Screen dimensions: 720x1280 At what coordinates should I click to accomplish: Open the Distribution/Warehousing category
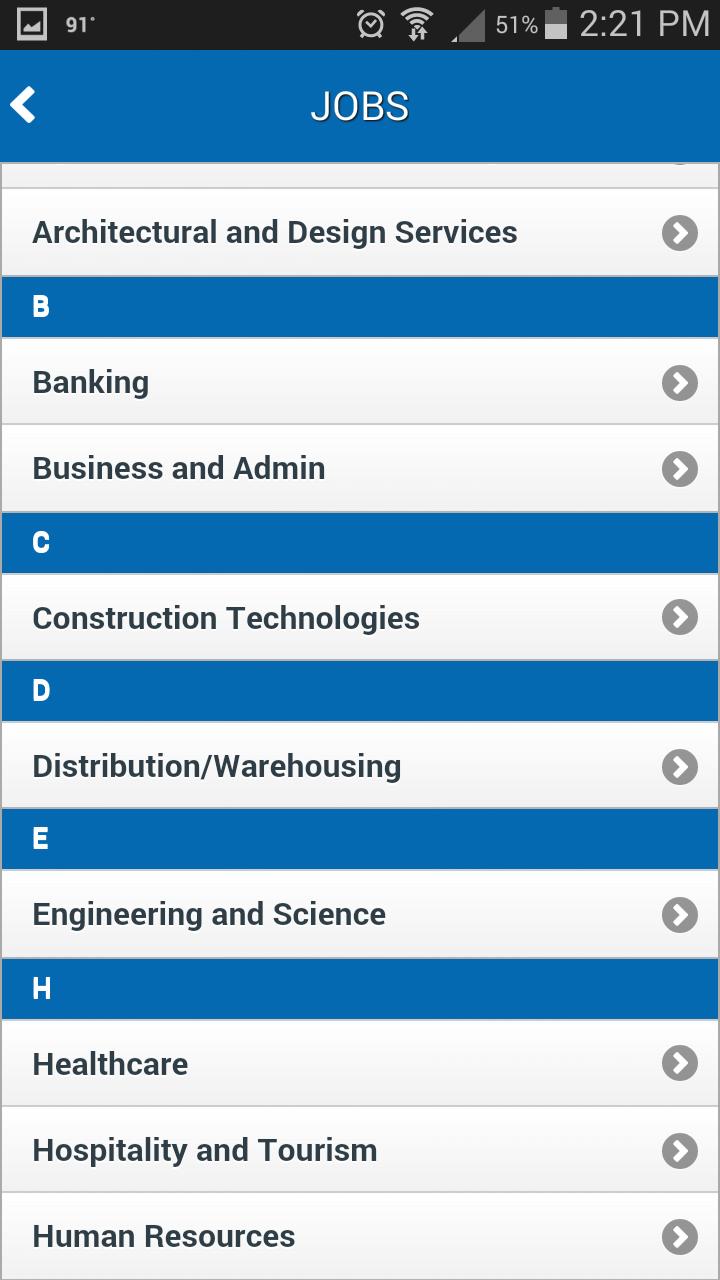pyautogui.click(x=359, y=766)
